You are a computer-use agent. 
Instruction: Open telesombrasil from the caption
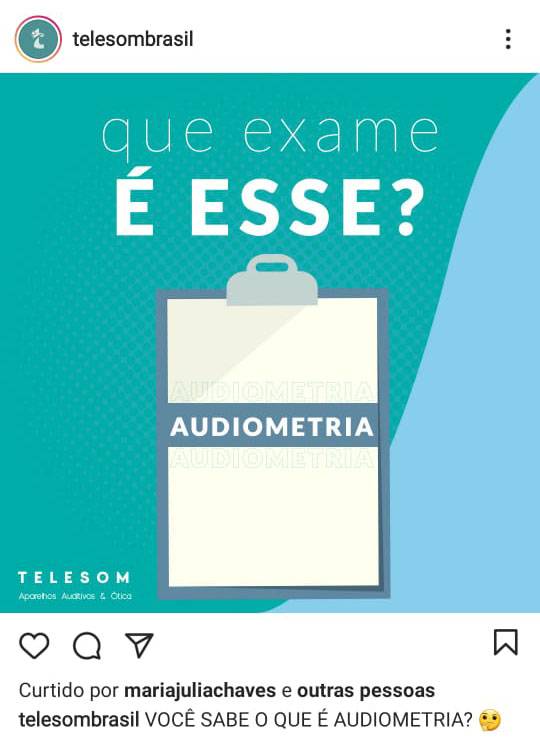pos(79,720)
